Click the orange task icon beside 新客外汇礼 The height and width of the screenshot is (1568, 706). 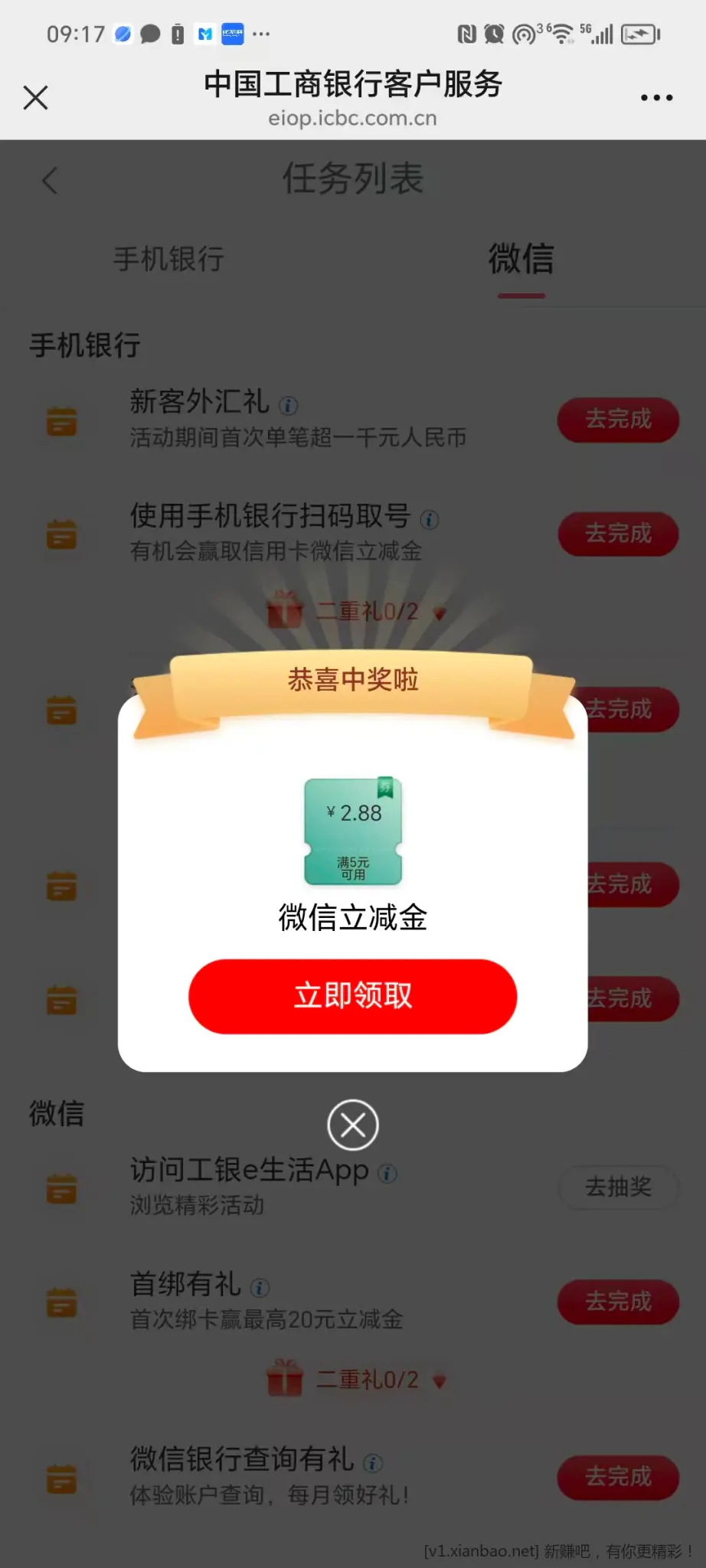tap(61, 422)
